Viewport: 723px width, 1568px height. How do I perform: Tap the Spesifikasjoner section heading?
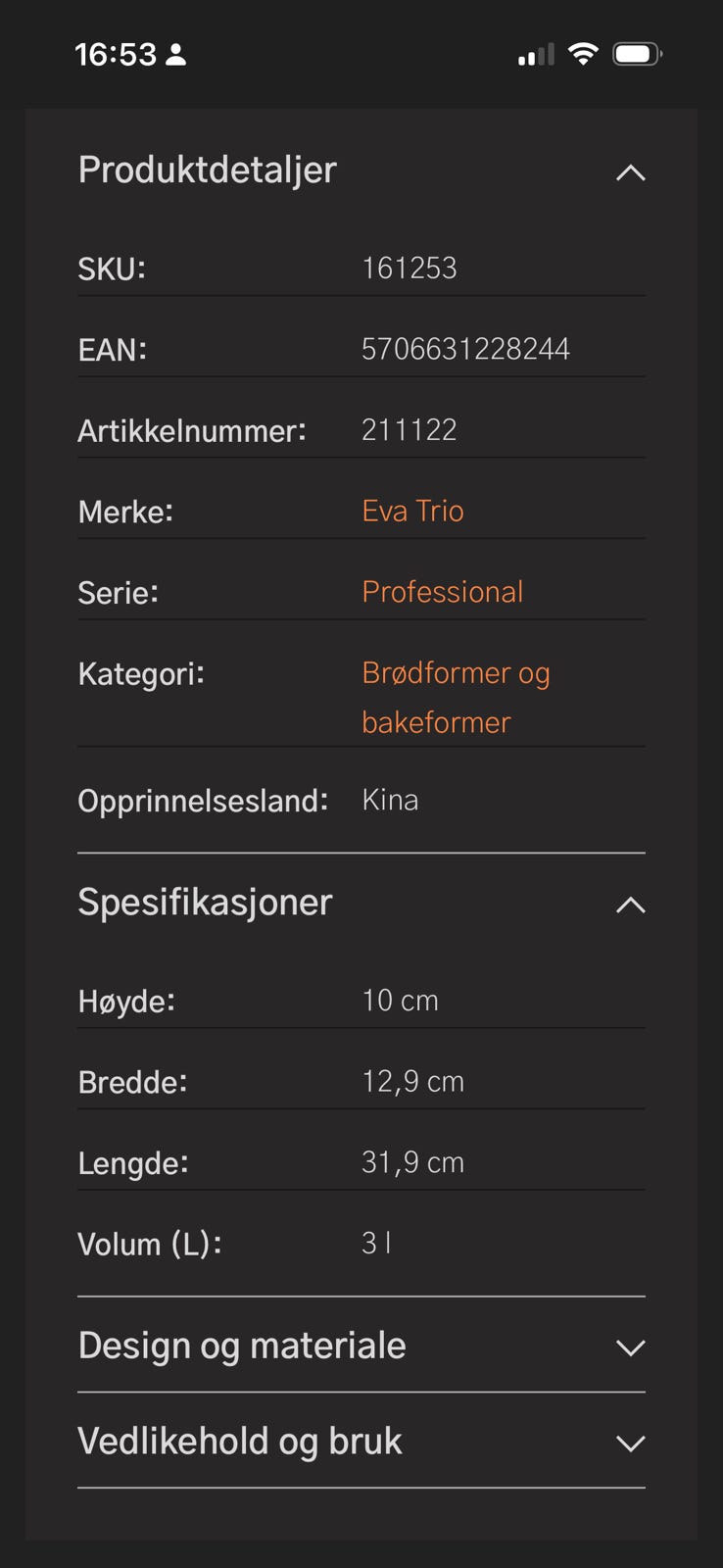[x=204, y=903]
